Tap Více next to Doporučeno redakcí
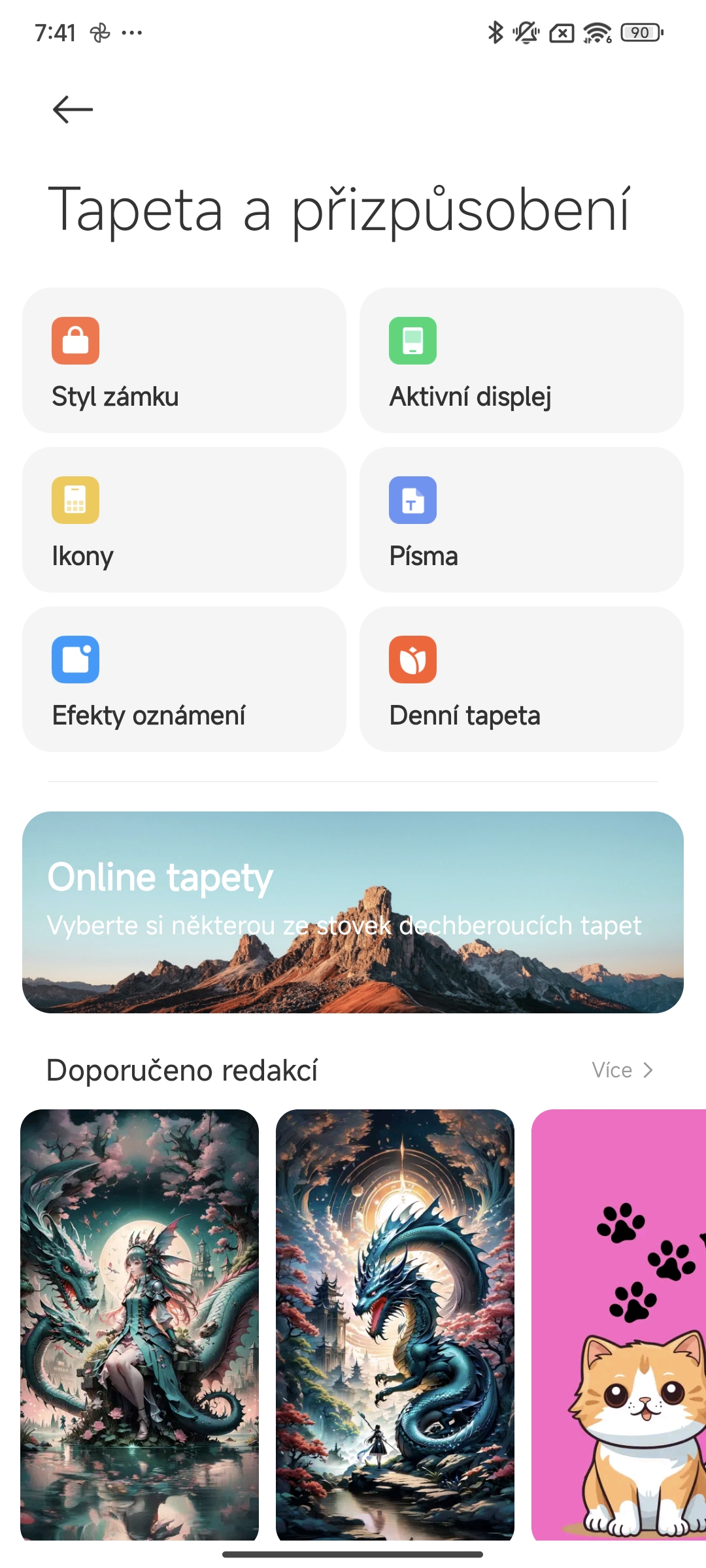This screenshot has height=1568, width=706. click(x=622, y=1070)
